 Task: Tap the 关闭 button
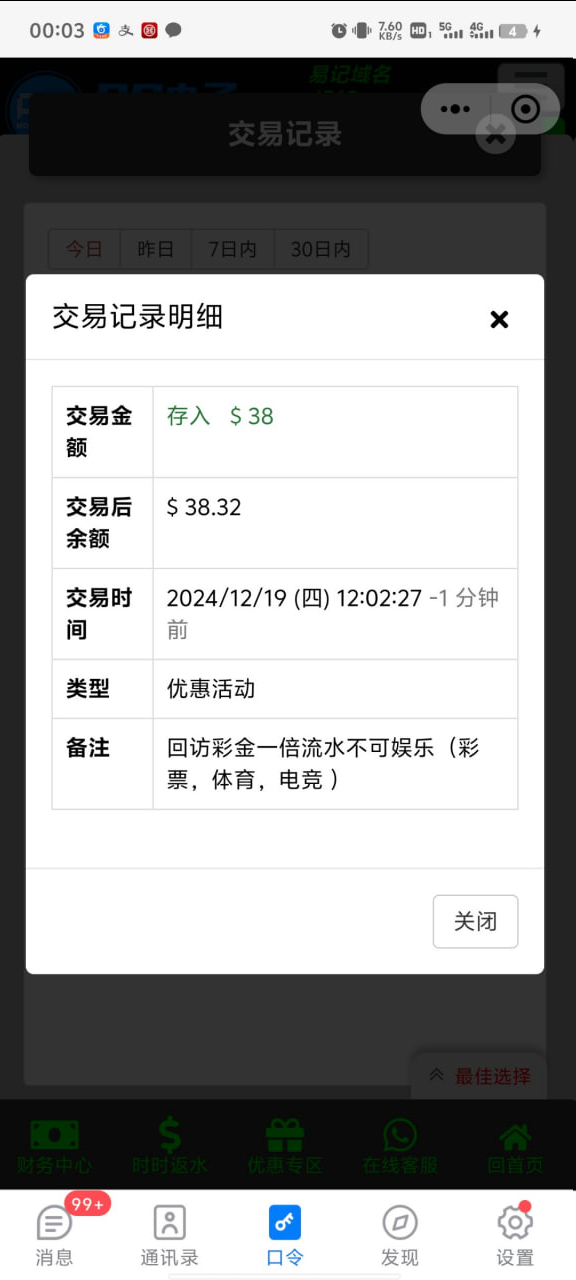[x=475, y=921]
